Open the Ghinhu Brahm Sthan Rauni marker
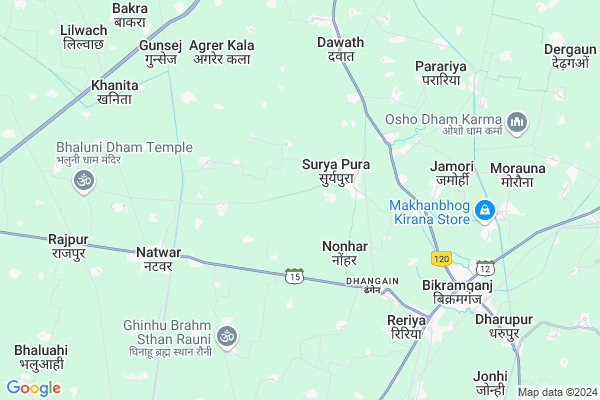This screenshot has height=400, width=600. pos(227,336)
